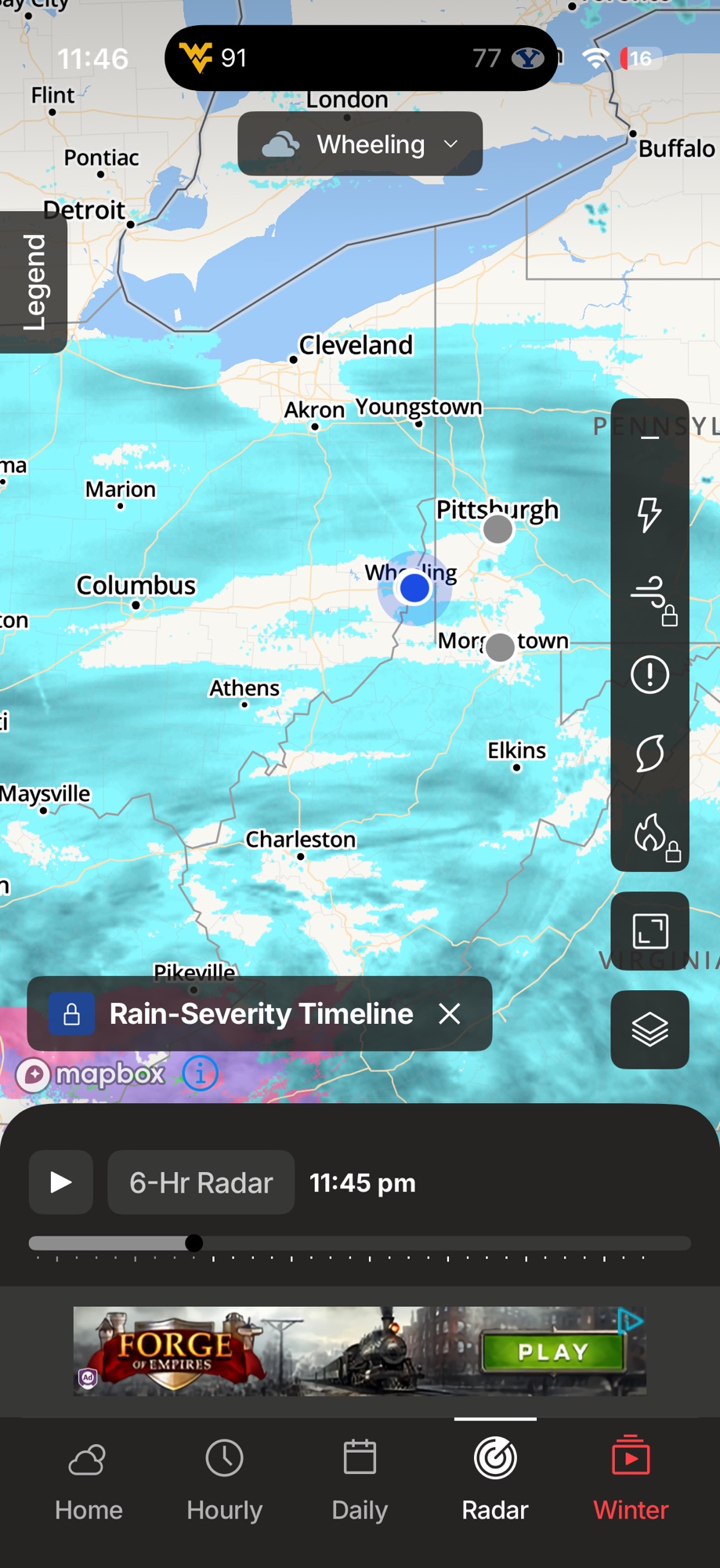Toggle the hurricane tracker layer
This screenshot has width=720, height=1568.
[x=649, y=753]
